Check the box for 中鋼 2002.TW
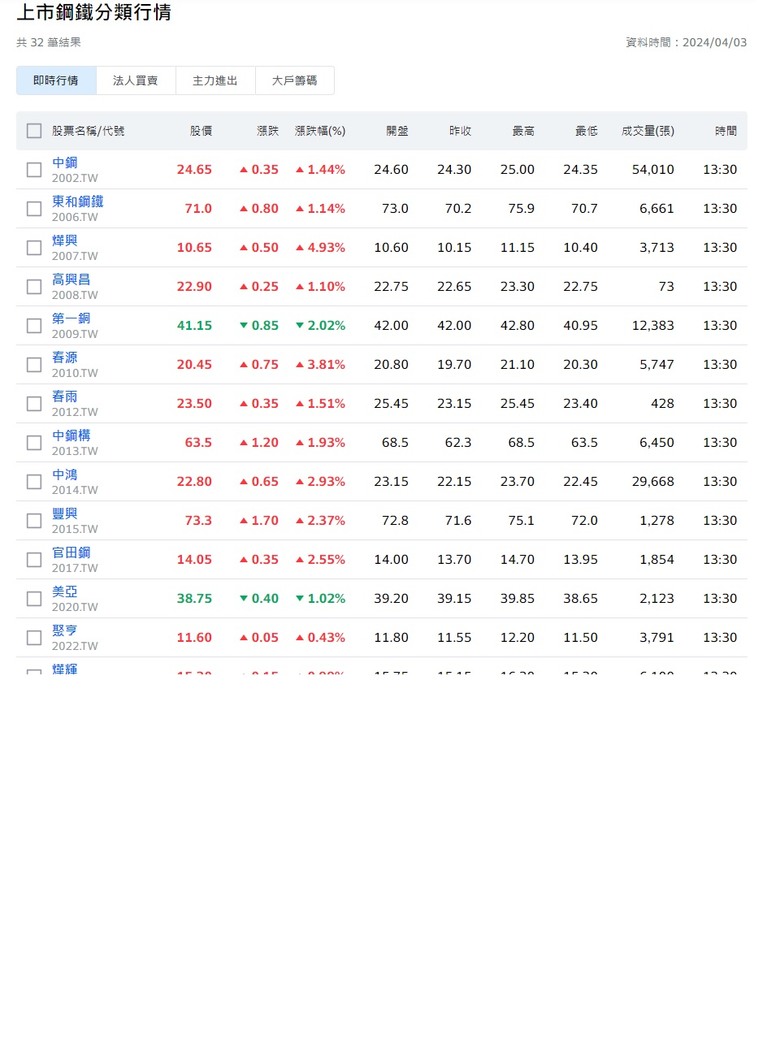This screenshot has height=1040, width=780. tap(34, 170)
